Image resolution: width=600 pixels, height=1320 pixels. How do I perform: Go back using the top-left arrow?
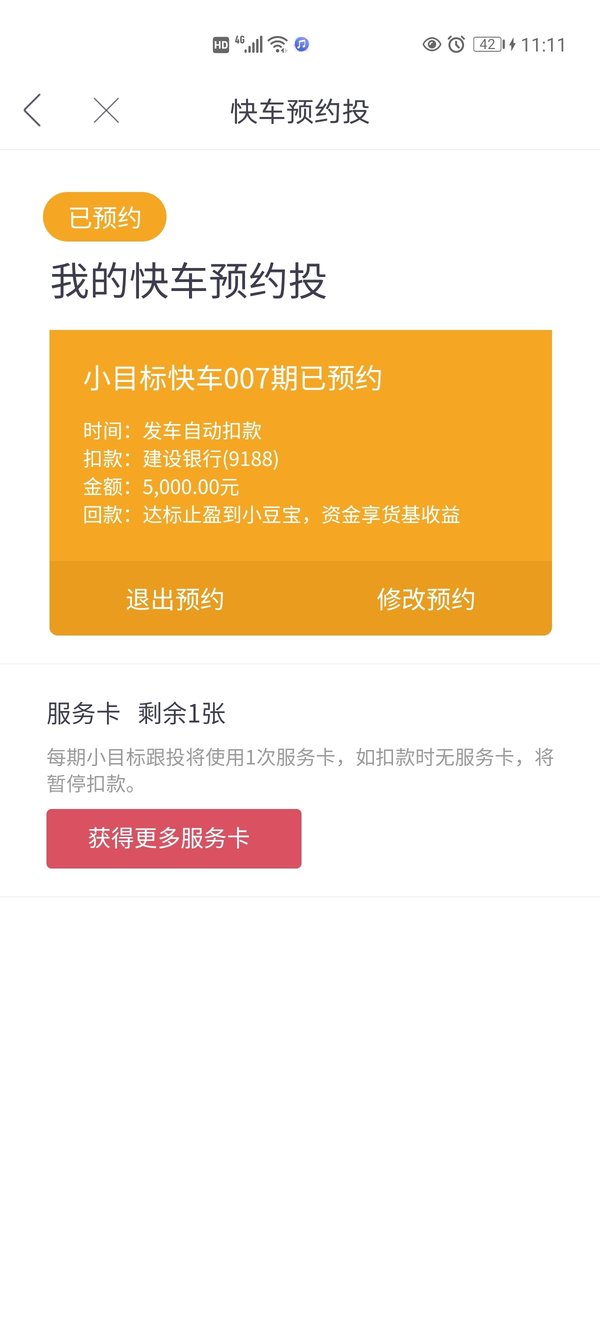pyautogui.click(x=33, y=110)
